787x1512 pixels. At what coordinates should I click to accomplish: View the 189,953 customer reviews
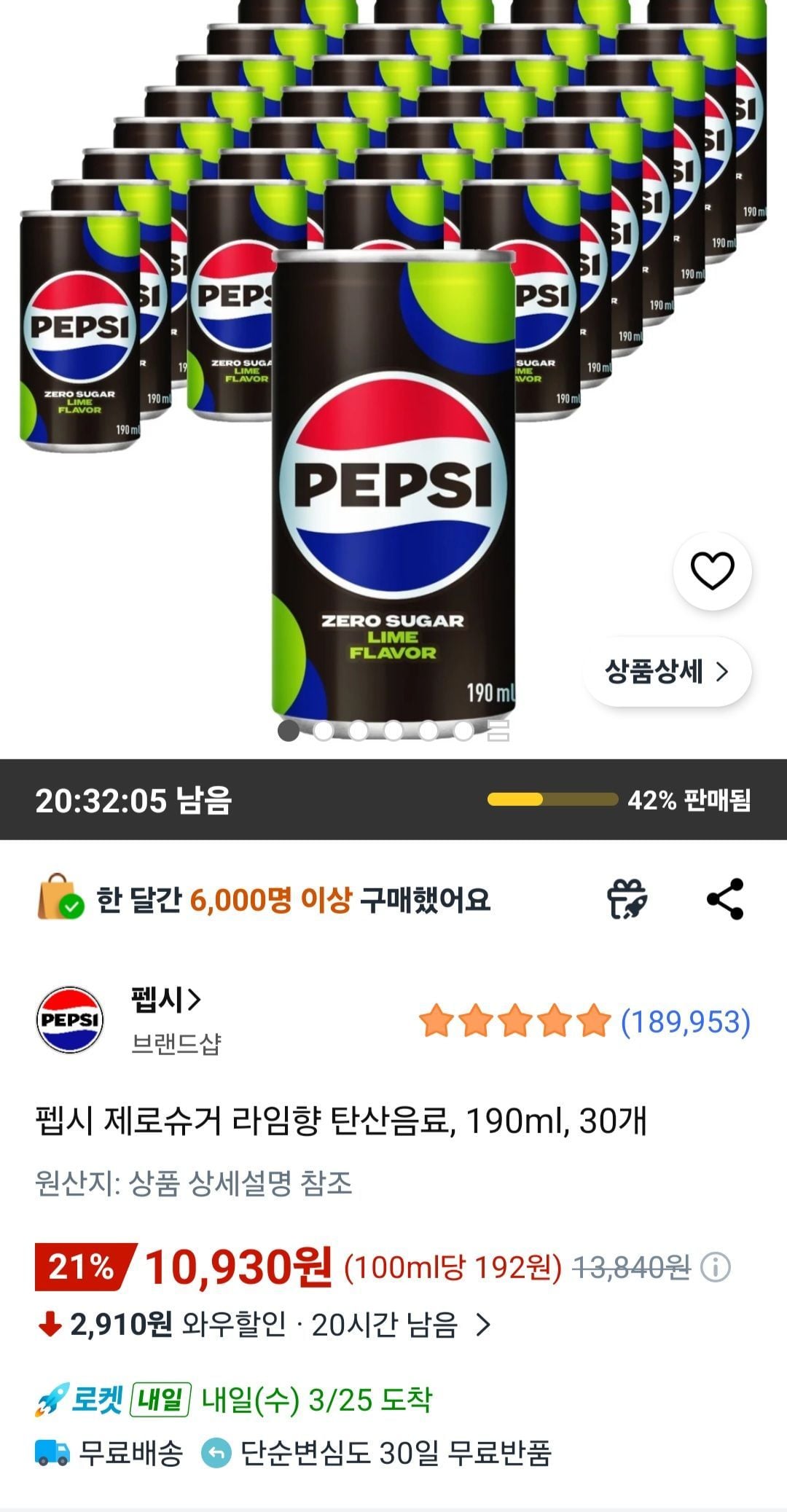click(685, 1022)
